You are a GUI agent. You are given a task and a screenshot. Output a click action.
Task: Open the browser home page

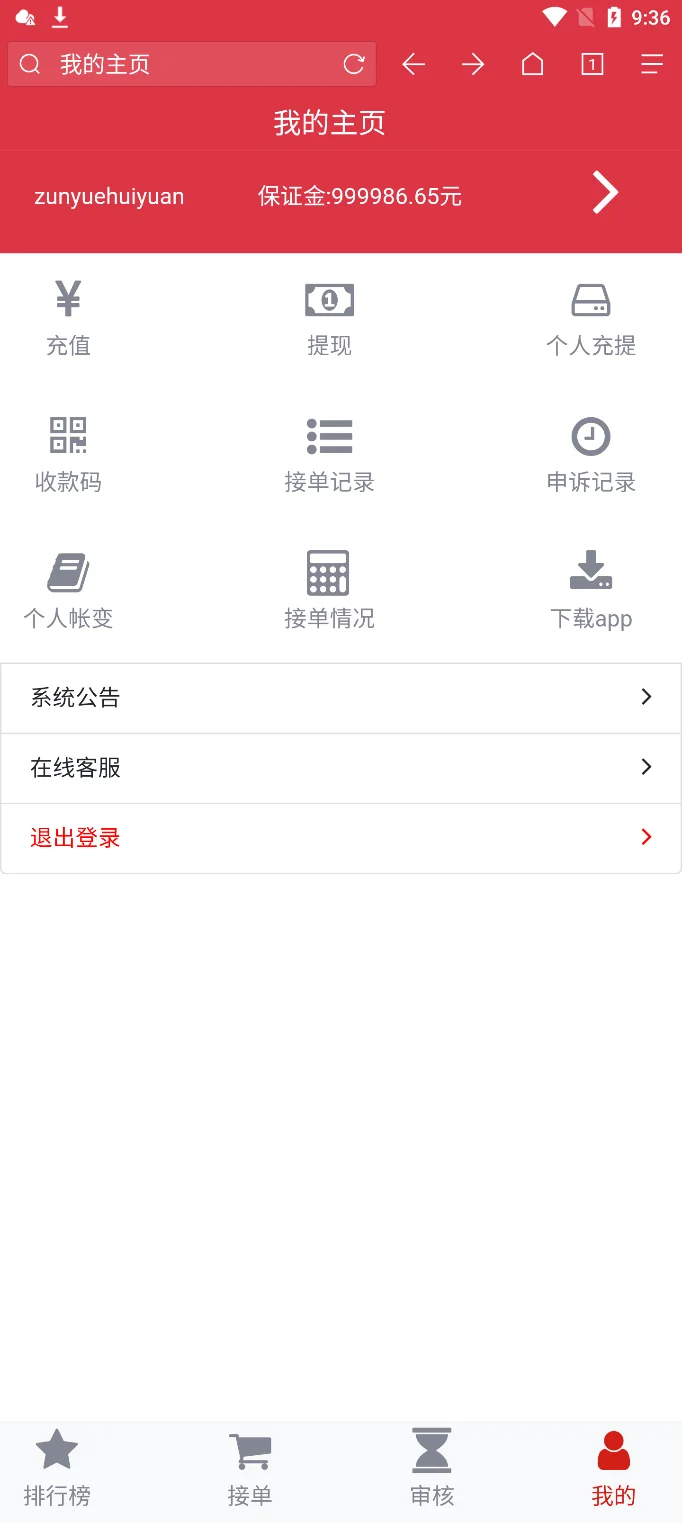coord(533,65)
